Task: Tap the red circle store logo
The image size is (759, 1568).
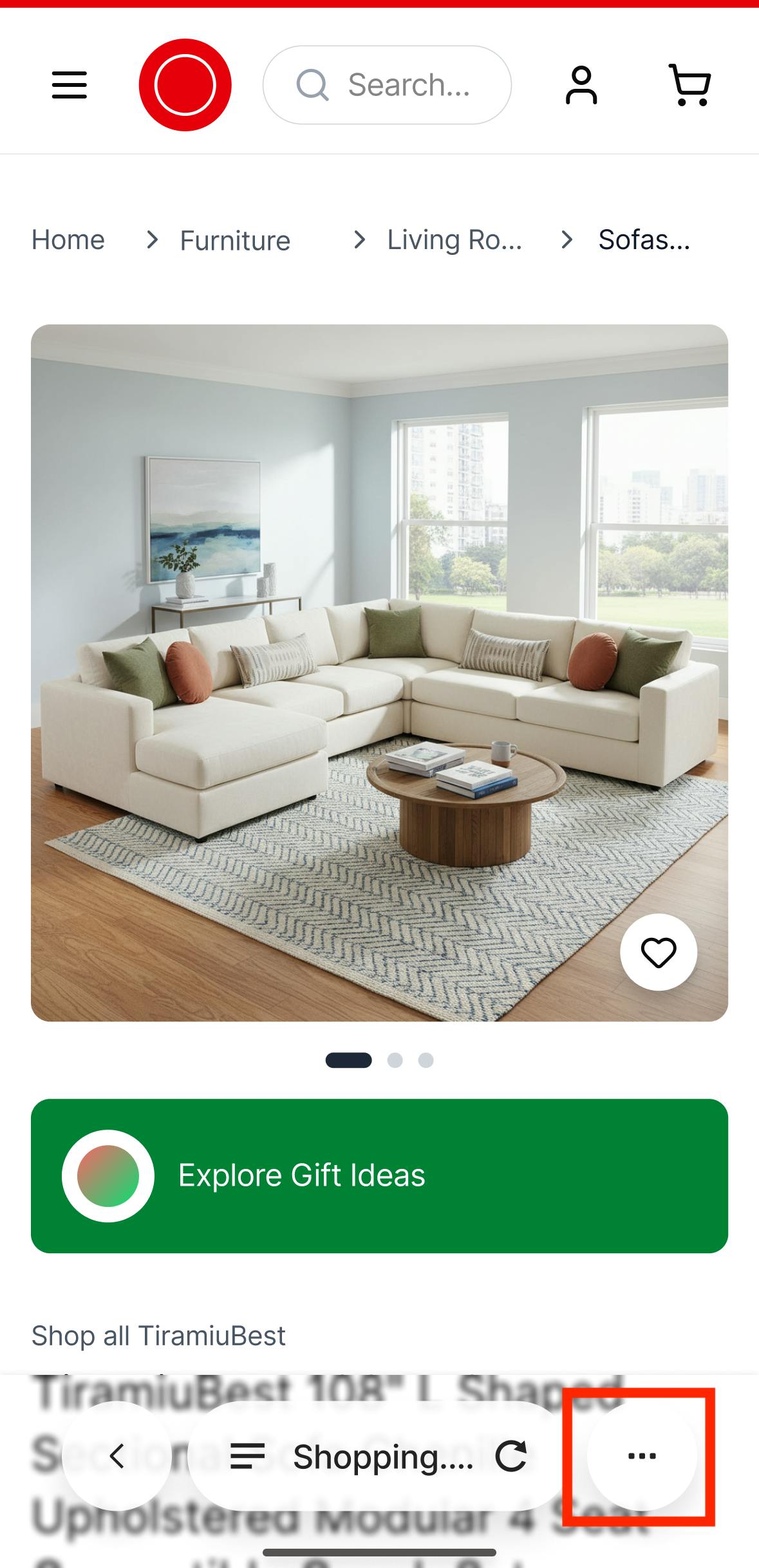Action: click(x=185, y=85)
